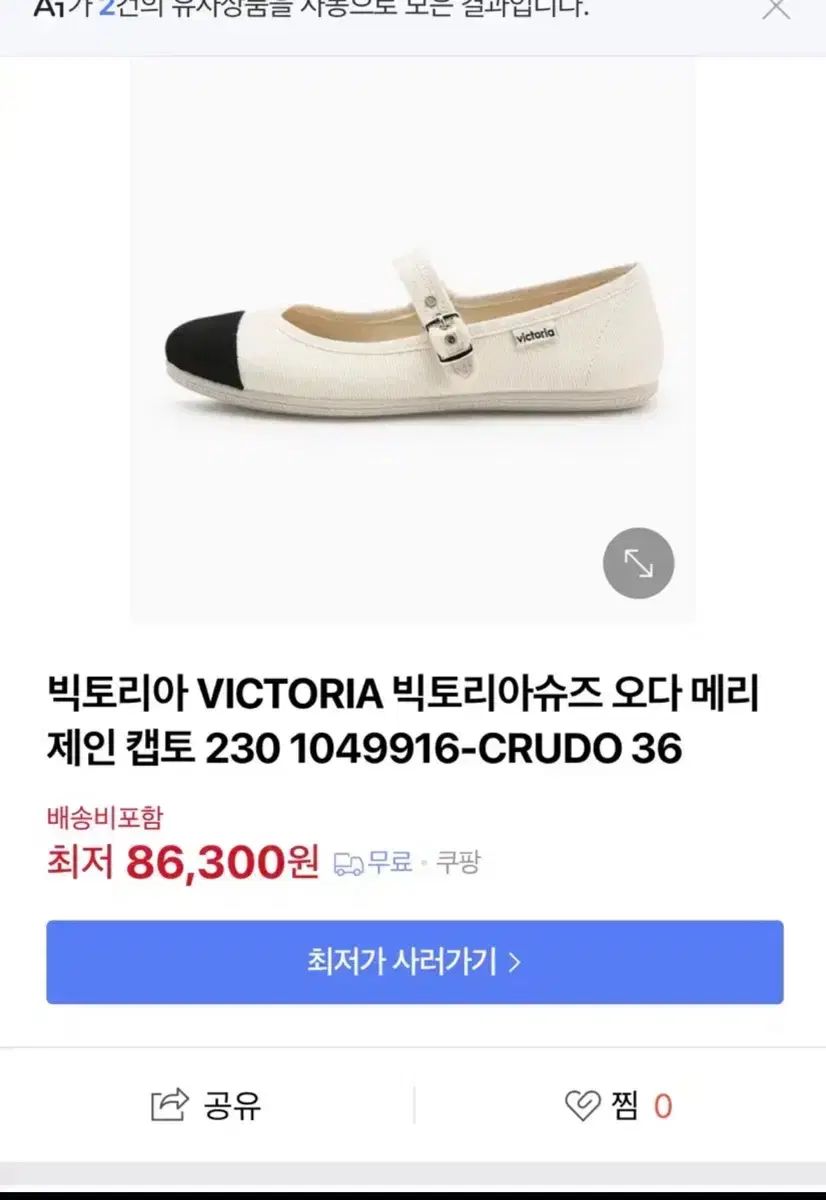826x1200 pixels.
Task: Add product to wishlist with 찜
Action: pyautogui.click(x=617, y=1106)
